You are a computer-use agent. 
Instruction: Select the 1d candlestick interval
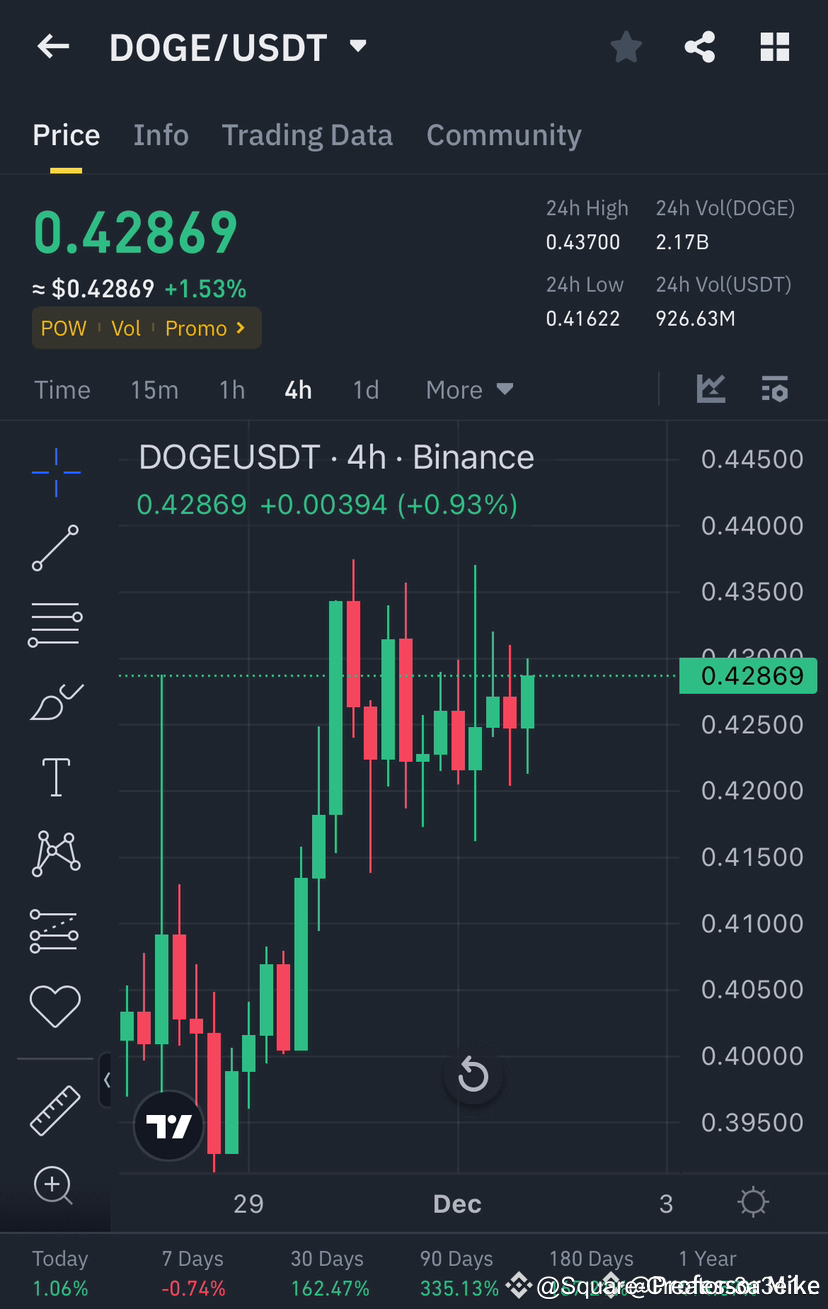(x=365, y=390)
